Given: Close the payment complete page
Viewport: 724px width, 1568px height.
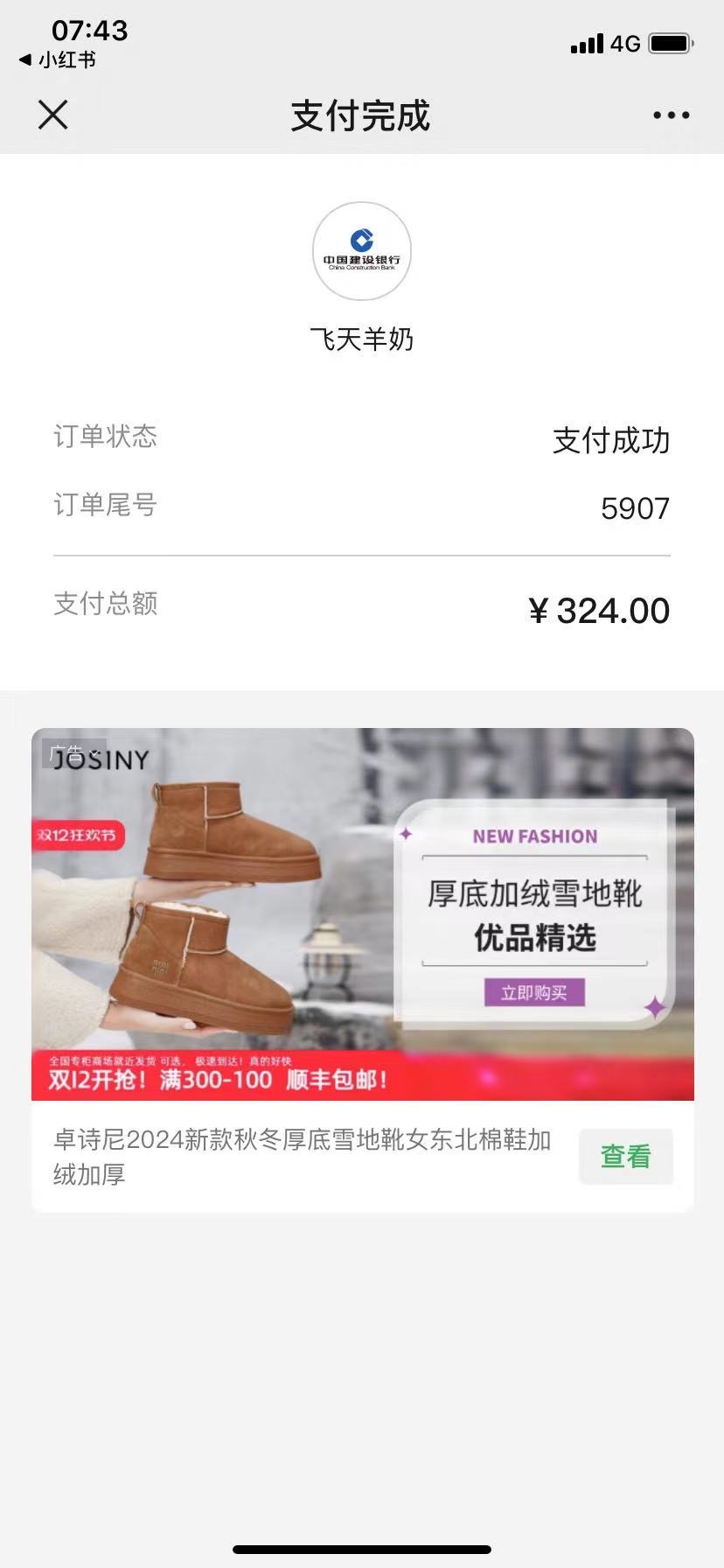Looking at the screenshot, I should tap(53, 115).
